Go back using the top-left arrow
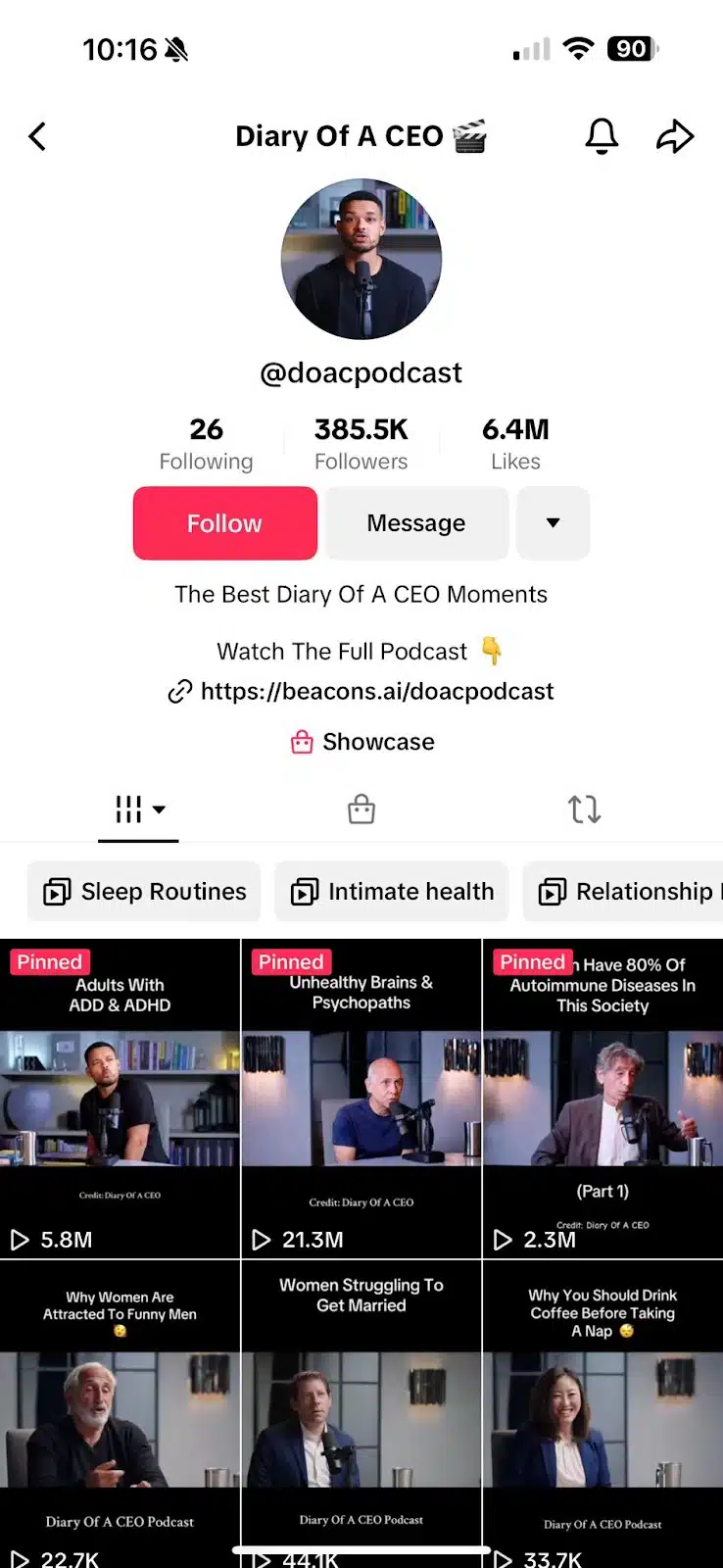This screenshot has height=1568, width=723. (37, 136)
